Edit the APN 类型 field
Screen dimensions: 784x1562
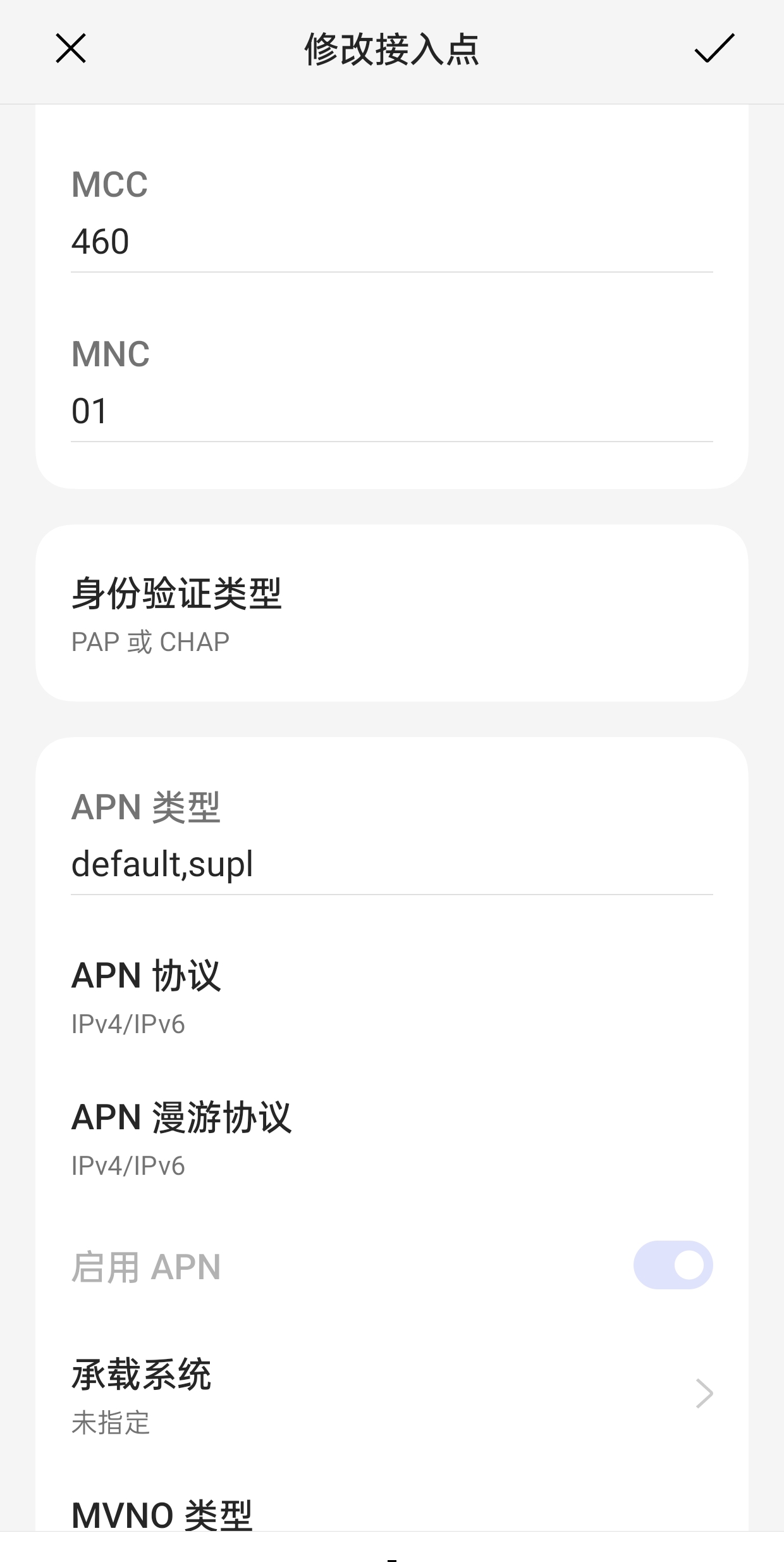392,865
